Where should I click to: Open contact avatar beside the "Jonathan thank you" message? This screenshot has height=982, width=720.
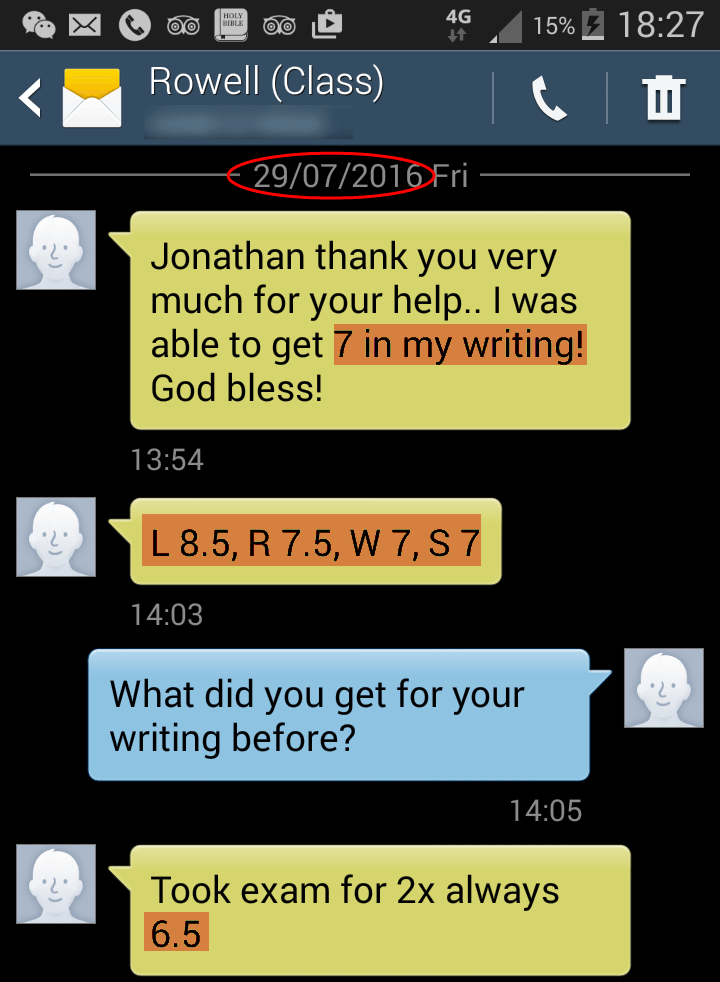(57, 250)
